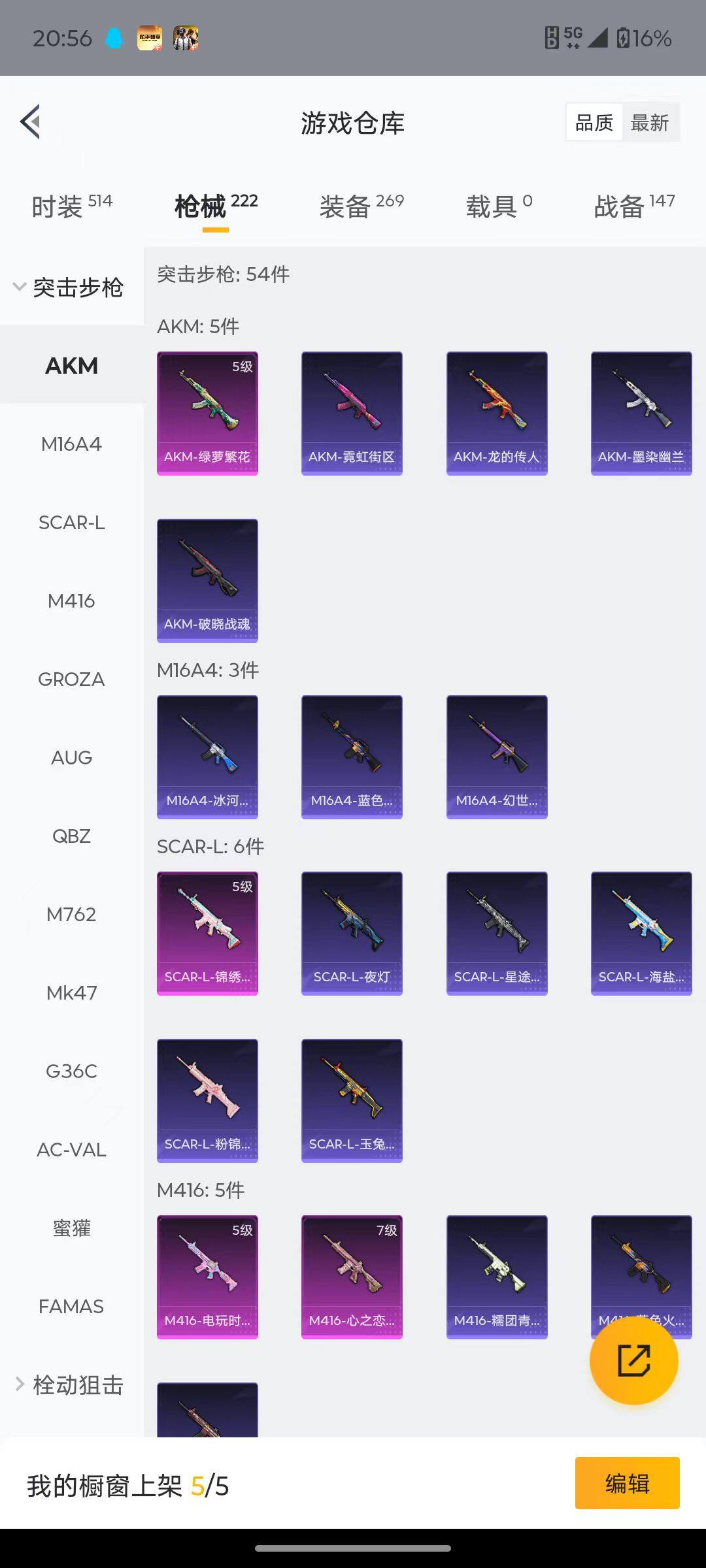
Task: Open the M416-心之恋 skin tile
Action: (x=352, y=1277)
